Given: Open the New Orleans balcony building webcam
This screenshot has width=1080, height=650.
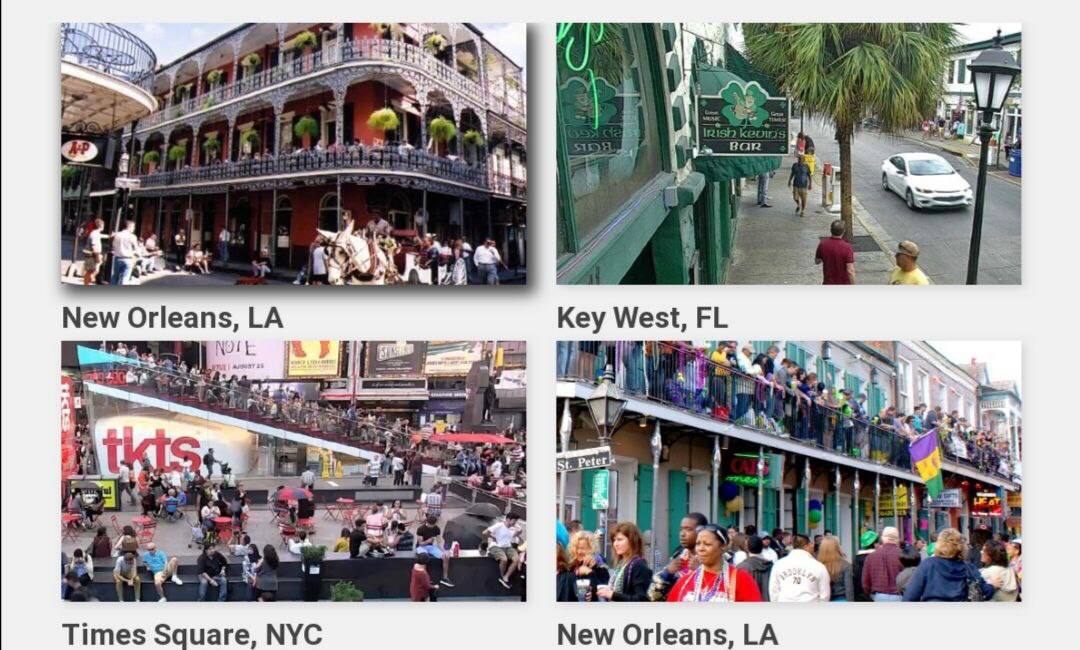Looking at the screenshot, I should click(x=293, y=154).
